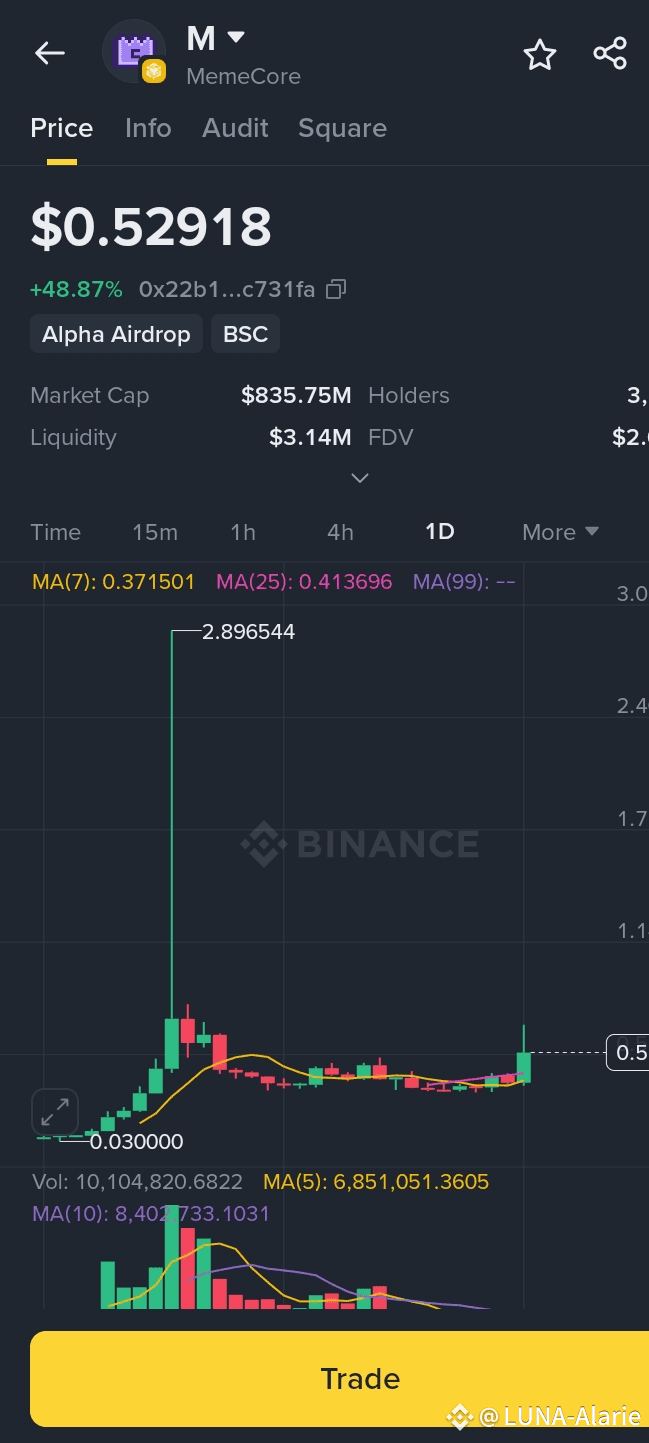Select the 15m chart interval

click(155, 532)
